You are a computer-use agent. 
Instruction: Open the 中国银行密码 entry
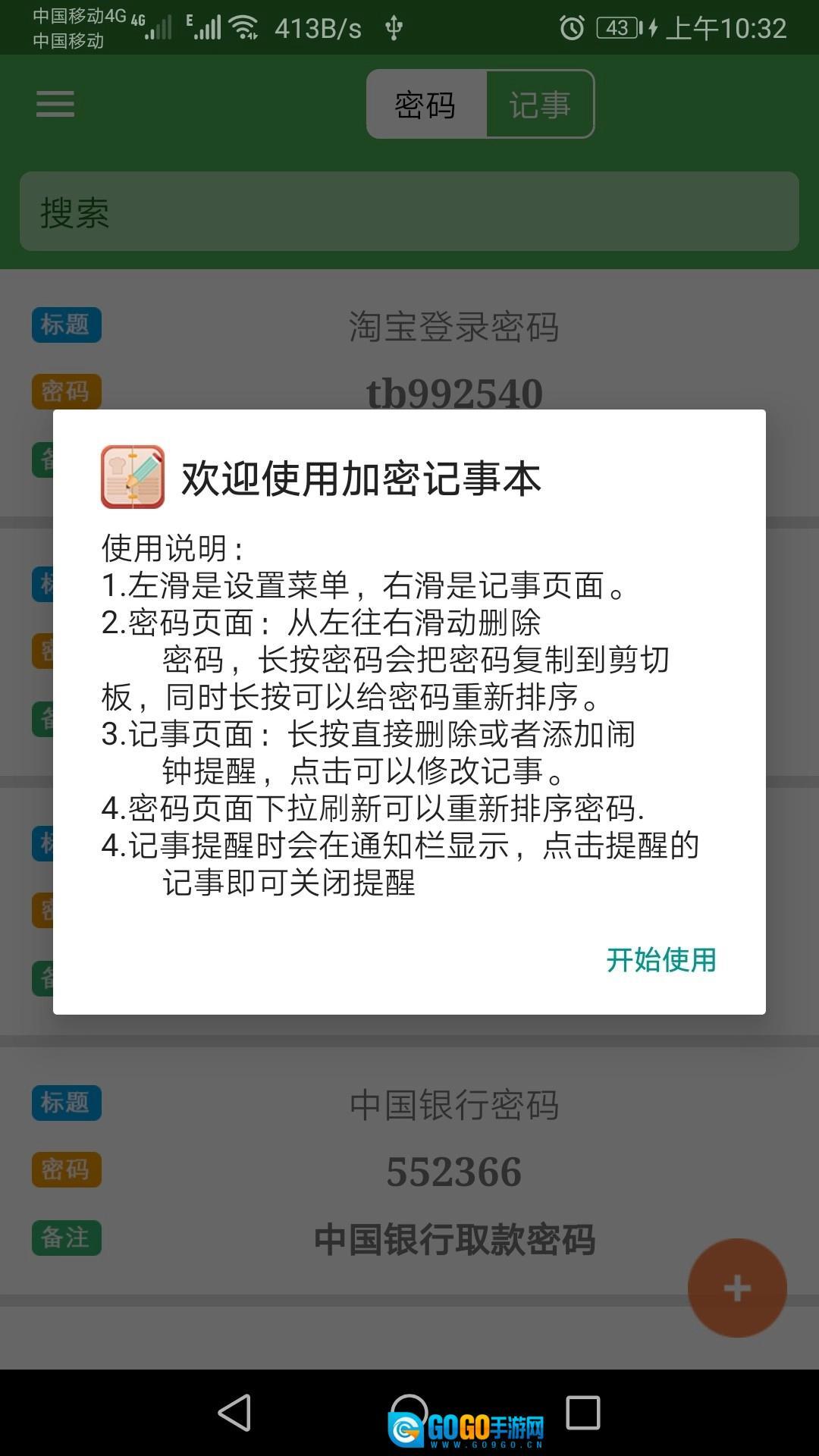pyautogui.click(x=453, y=1170)
